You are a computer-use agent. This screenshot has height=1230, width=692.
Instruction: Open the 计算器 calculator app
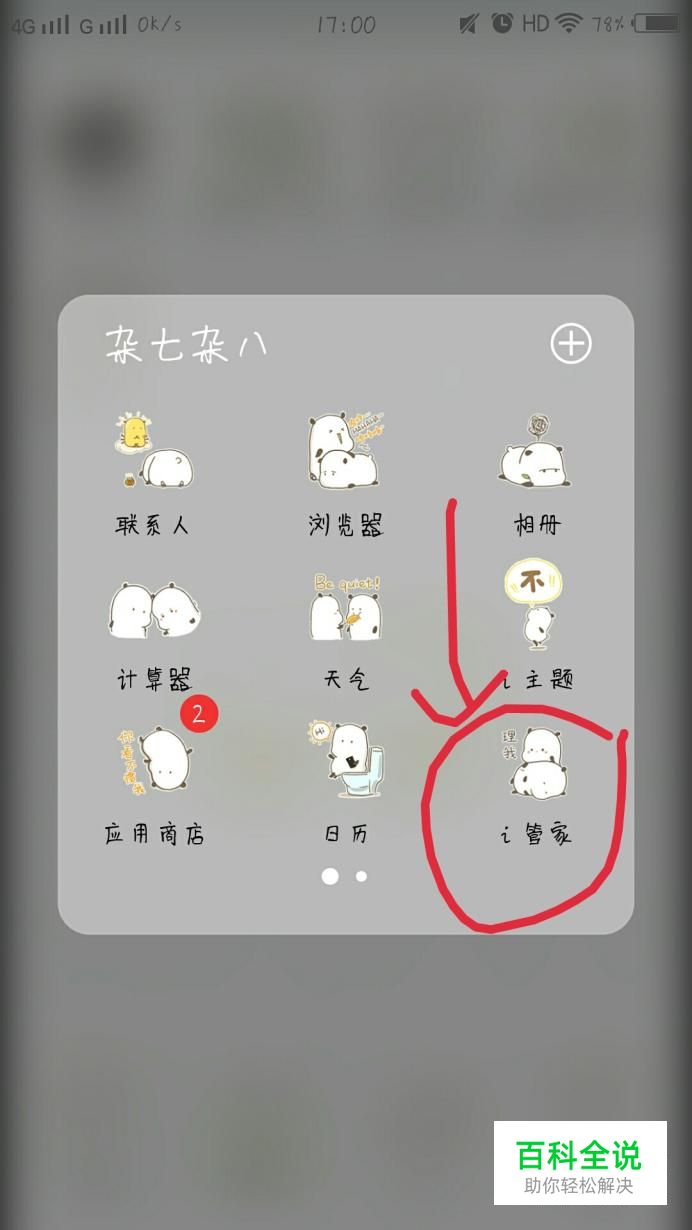152,612
